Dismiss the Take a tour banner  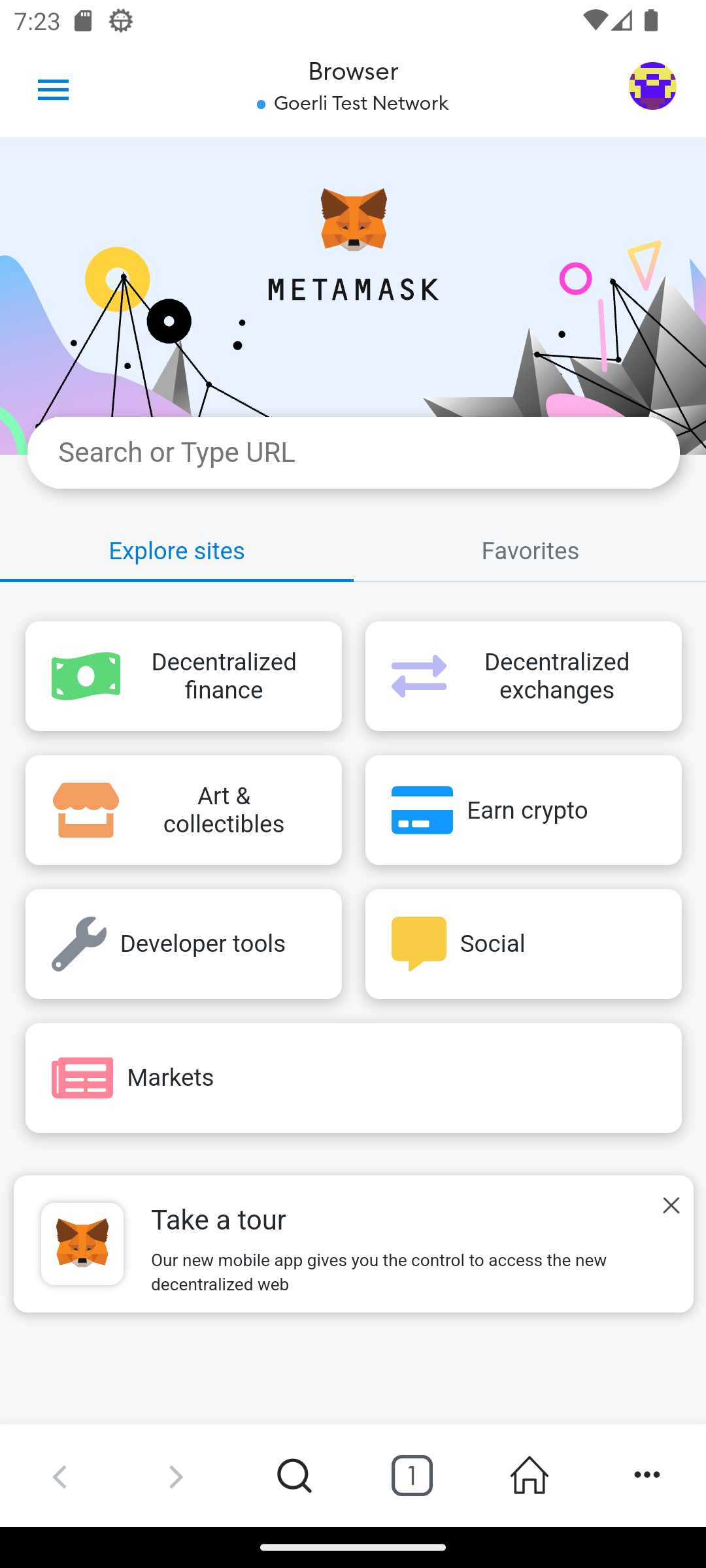pos(671,1205)
